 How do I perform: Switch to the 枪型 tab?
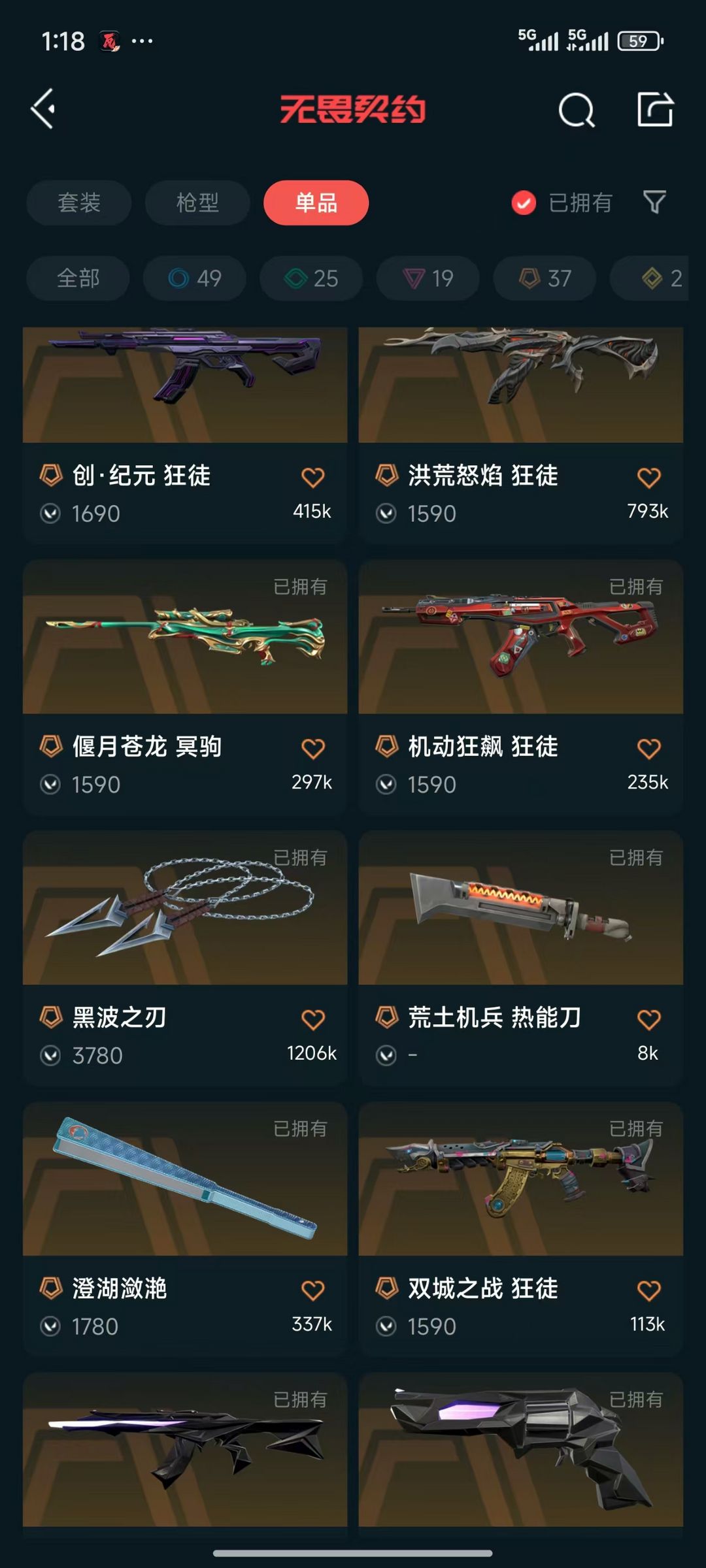point(197,203)
